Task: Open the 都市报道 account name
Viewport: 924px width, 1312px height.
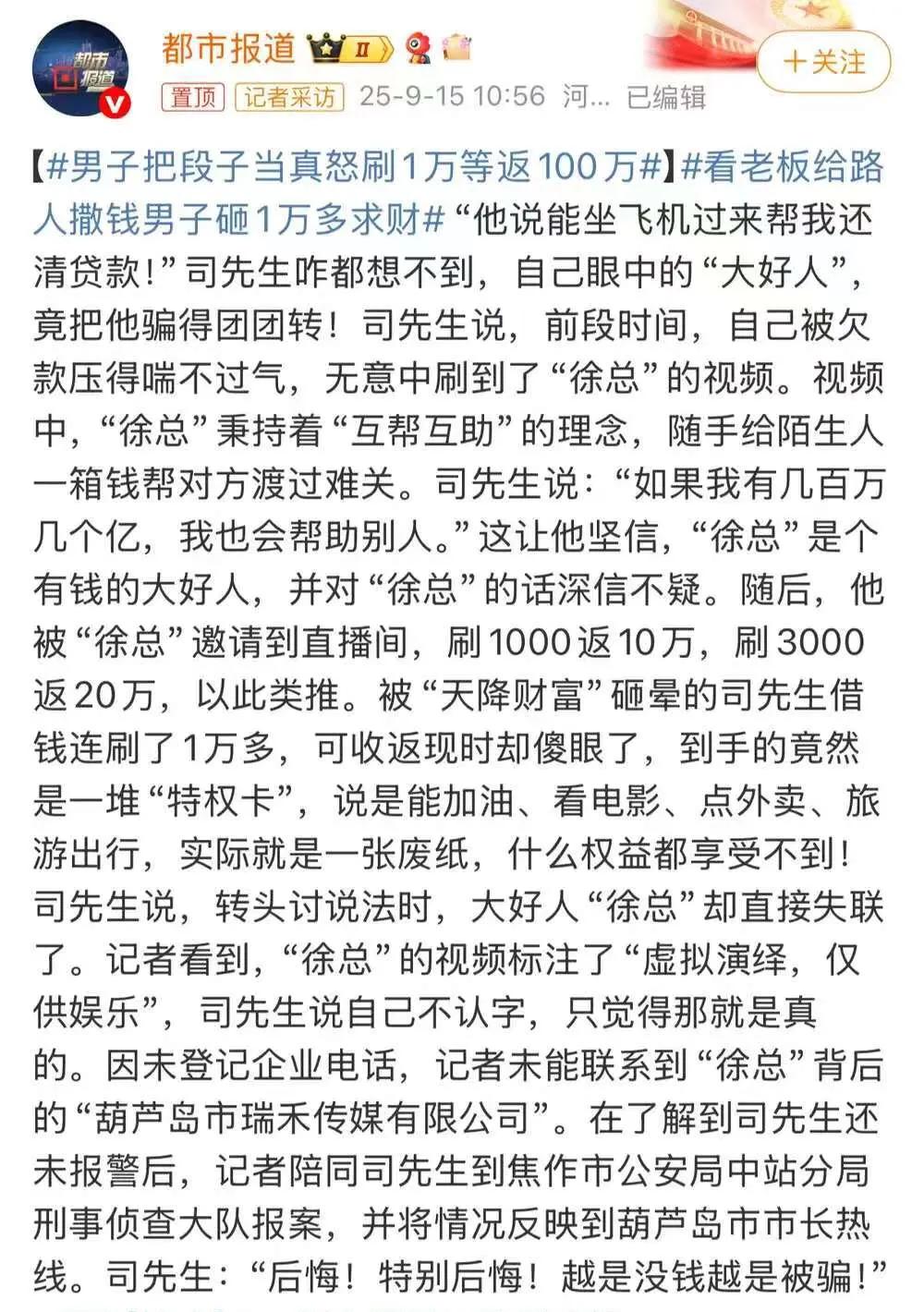Action: coord(228,47)
